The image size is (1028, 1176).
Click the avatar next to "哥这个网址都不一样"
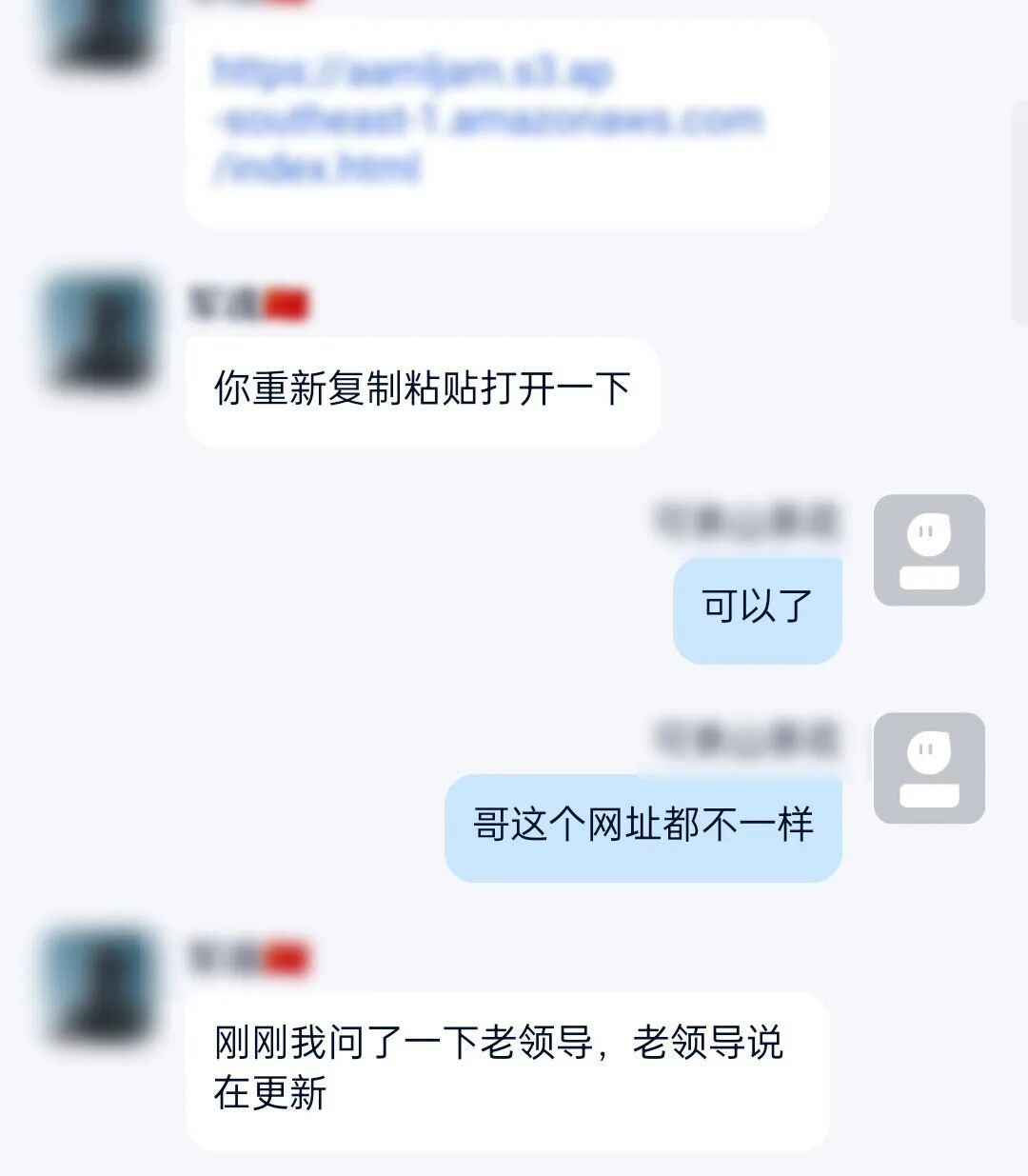coord(928,767)
